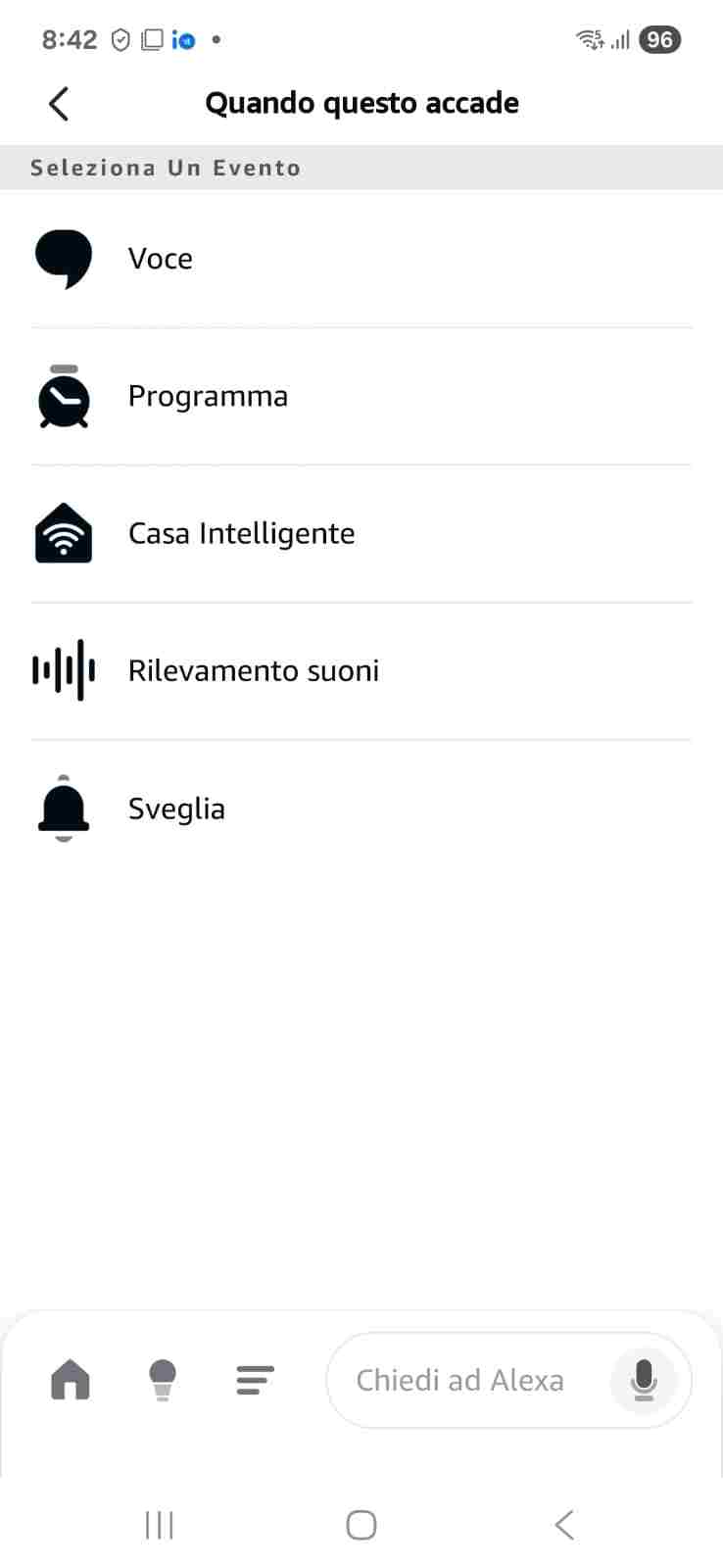Tap the system home button

pyautogui.click(x=361, y=1525)
